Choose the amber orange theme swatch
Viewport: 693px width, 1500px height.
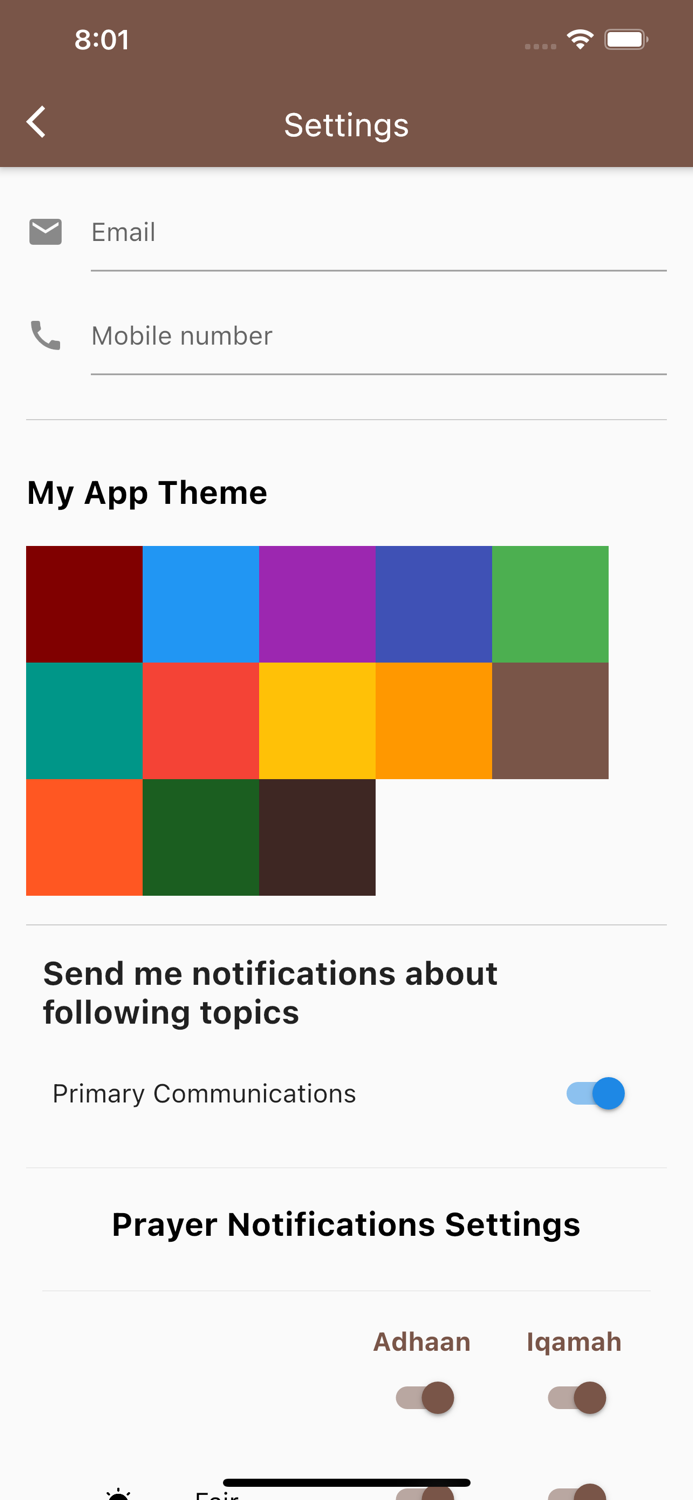[434, 721]
